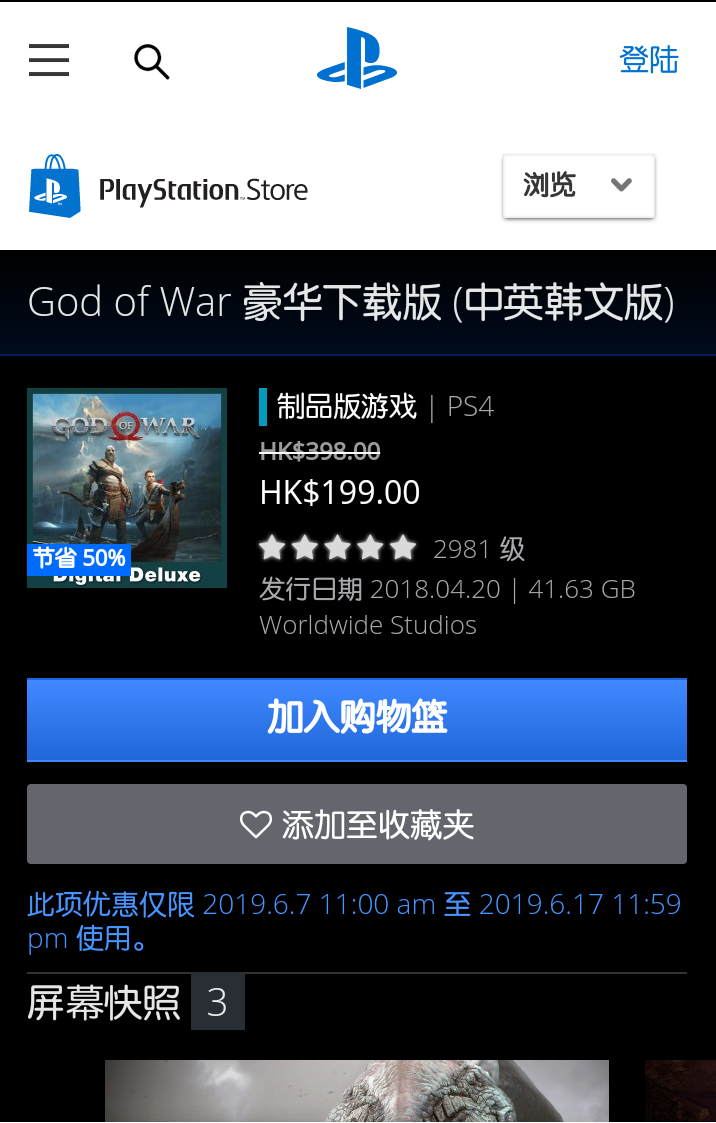
Task: Expand the 浏览 browse dropdown
Action: tap(578, 186)
